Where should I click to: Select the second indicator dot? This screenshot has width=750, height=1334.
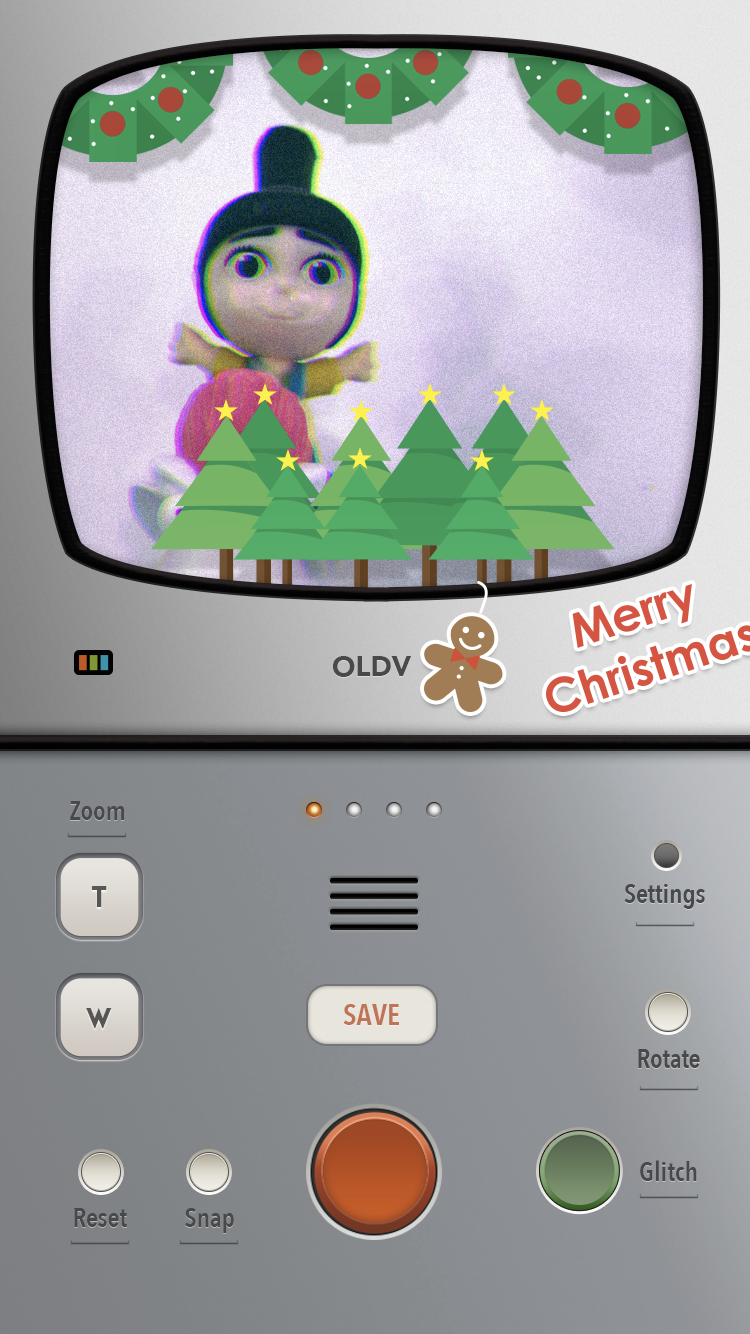[354, 809]
